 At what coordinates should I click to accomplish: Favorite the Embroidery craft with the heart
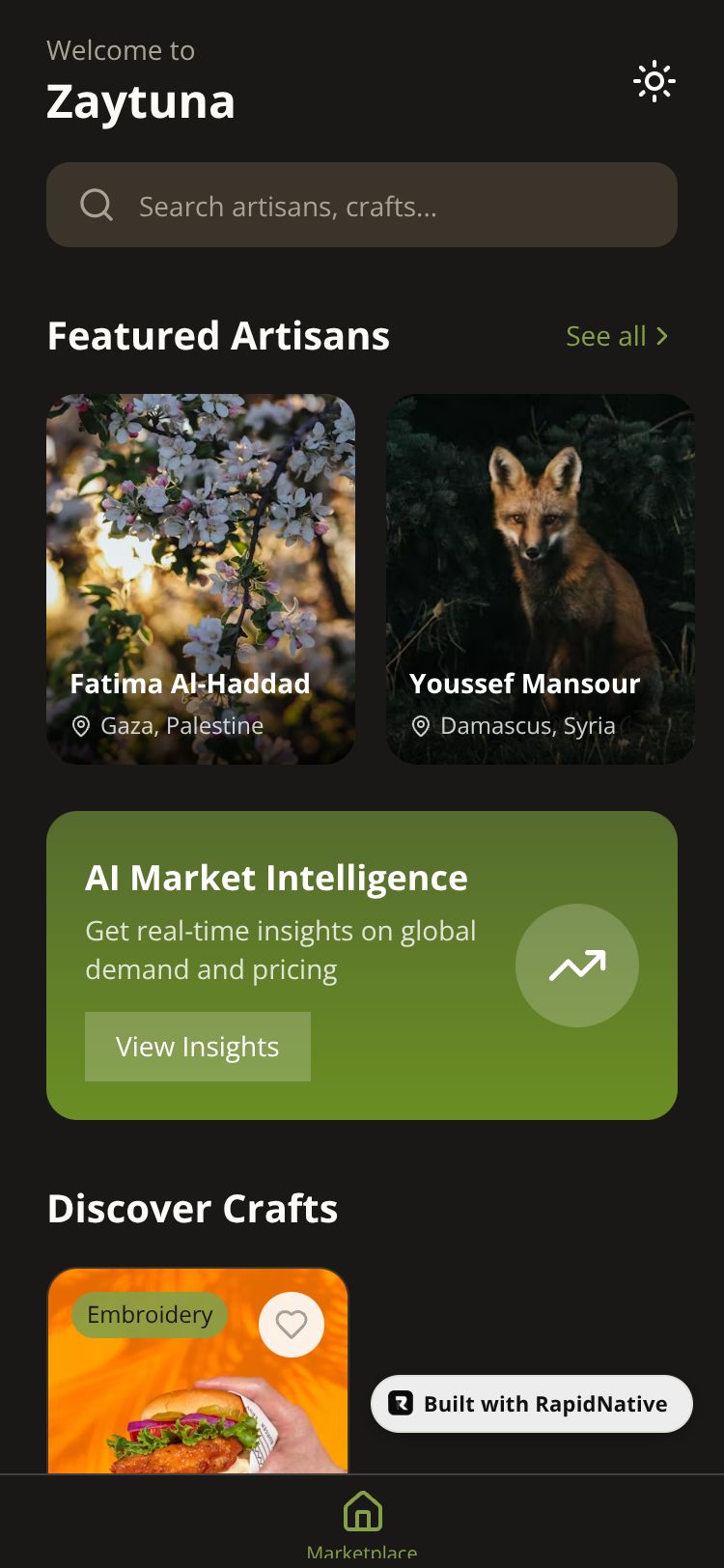coord(292,1325)
